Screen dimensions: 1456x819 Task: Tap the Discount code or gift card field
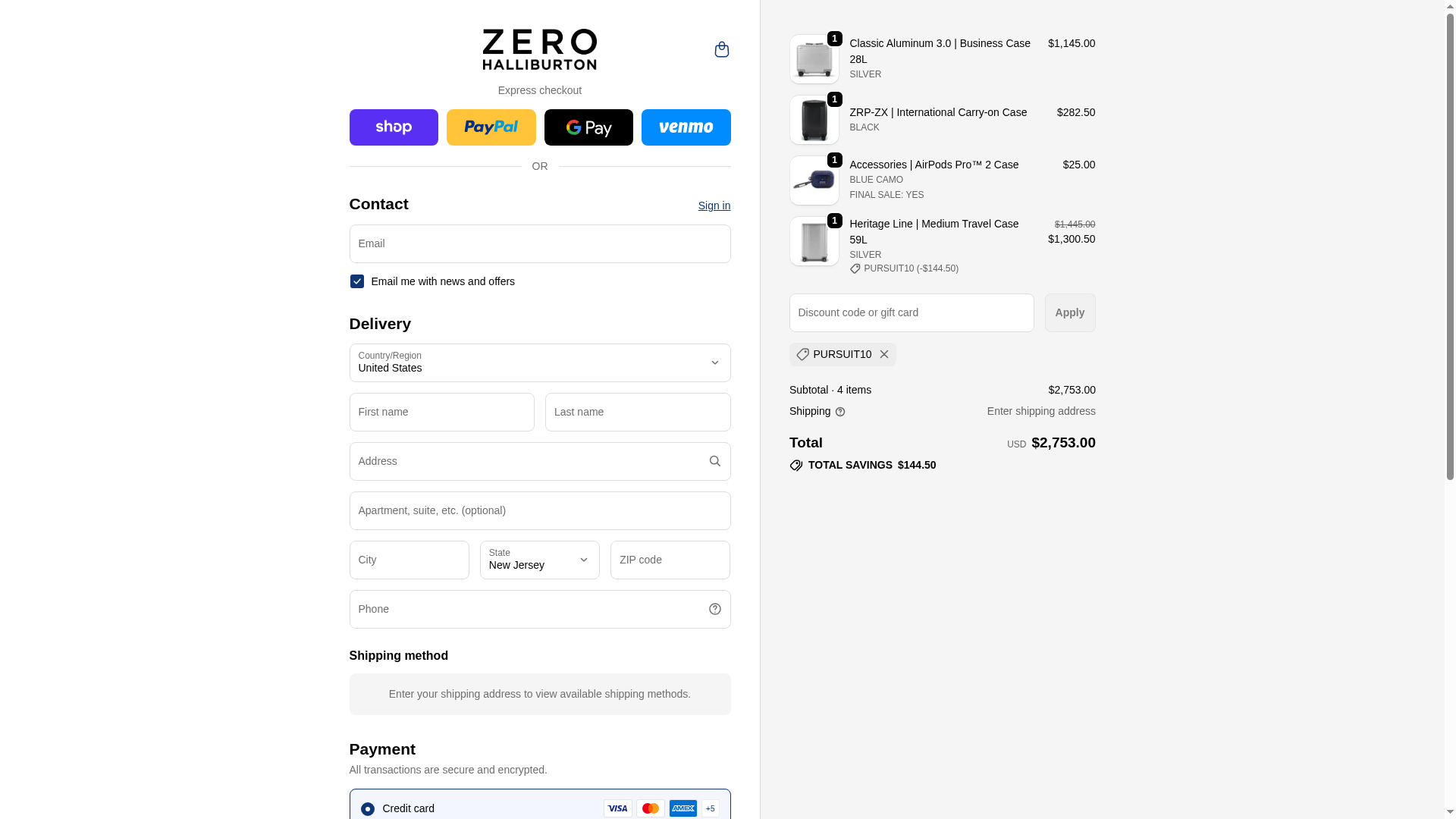(x=911, y=312)
